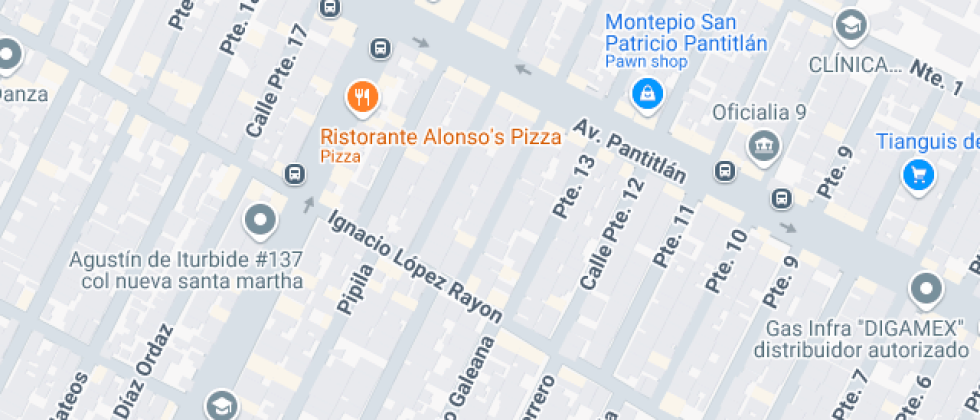This screenshot has height=420, width=980.
Task: Select the bus stop next to Oficialia 9
Action: 725,170
